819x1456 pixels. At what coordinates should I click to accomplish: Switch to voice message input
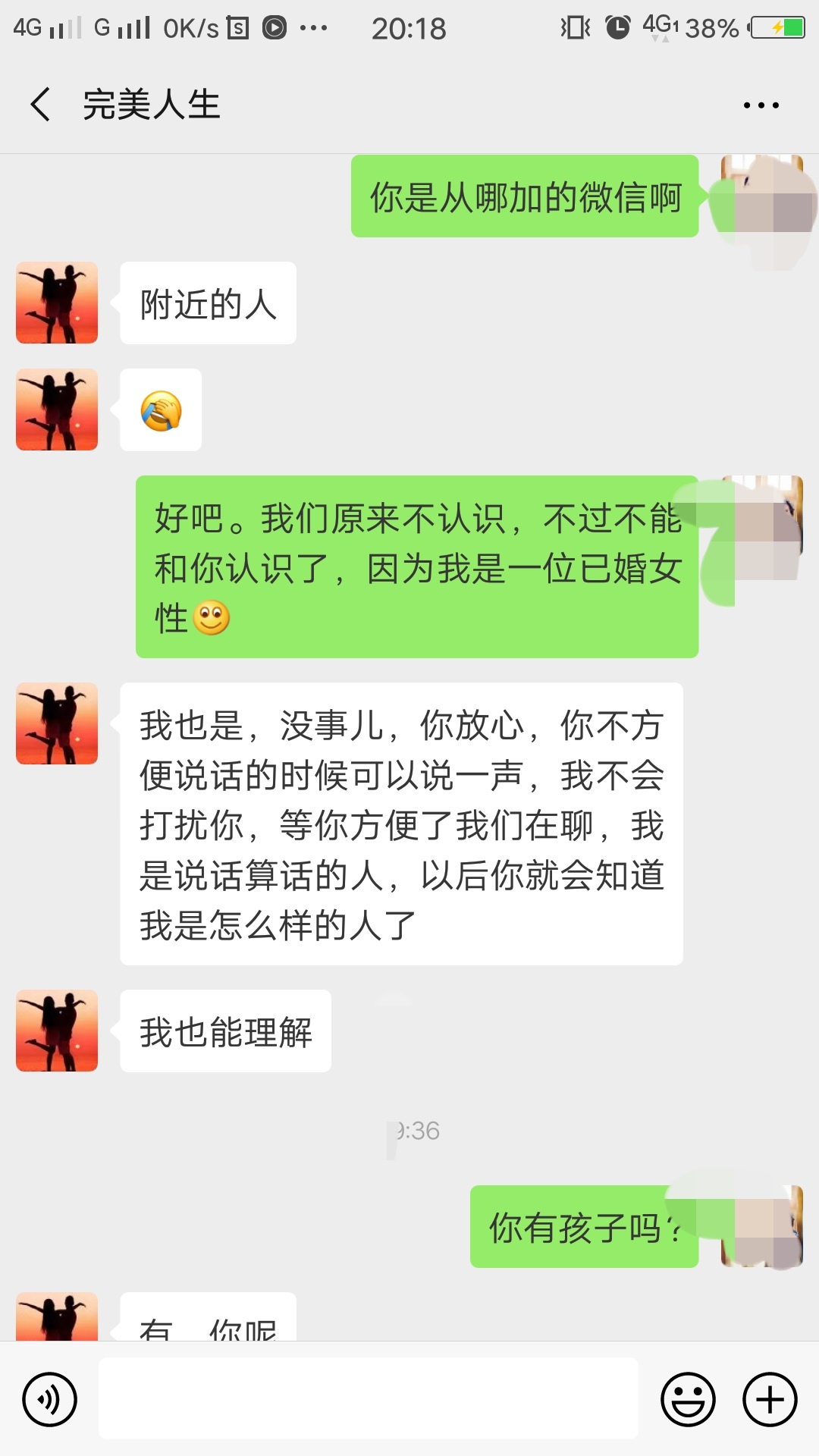point(50,1399)
